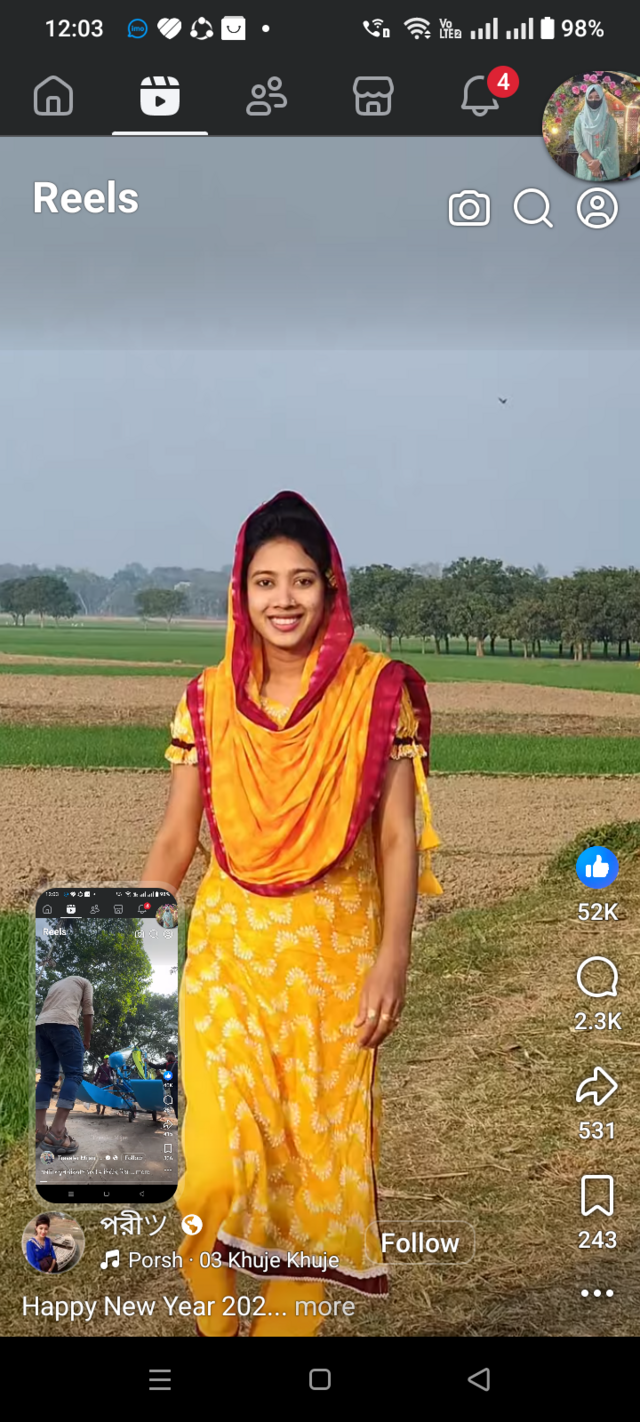Tap the Android back button
Viewport: 640px width, 1422px height.
(479, 1380)
